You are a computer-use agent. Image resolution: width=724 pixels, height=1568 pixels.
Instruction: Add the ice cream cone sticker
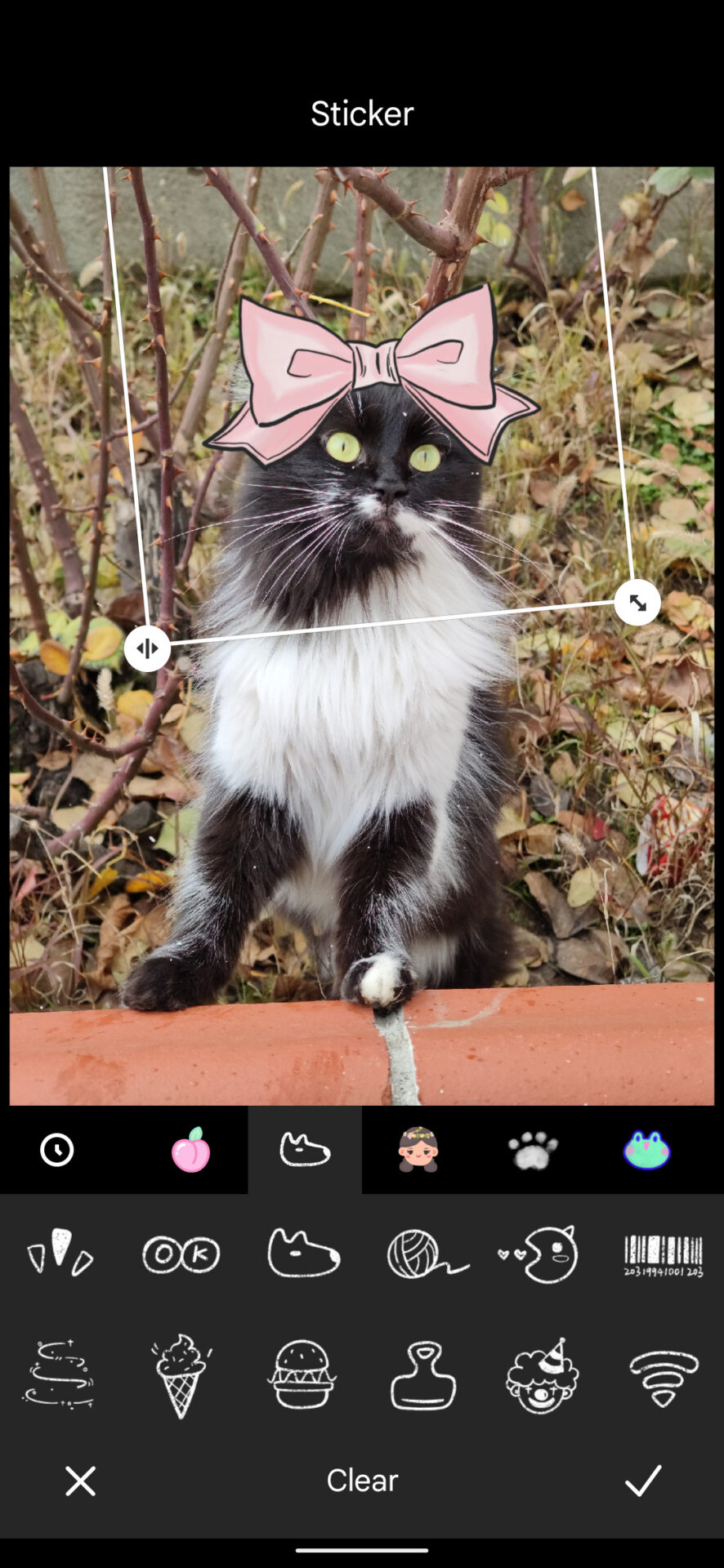coord(181,1375)
